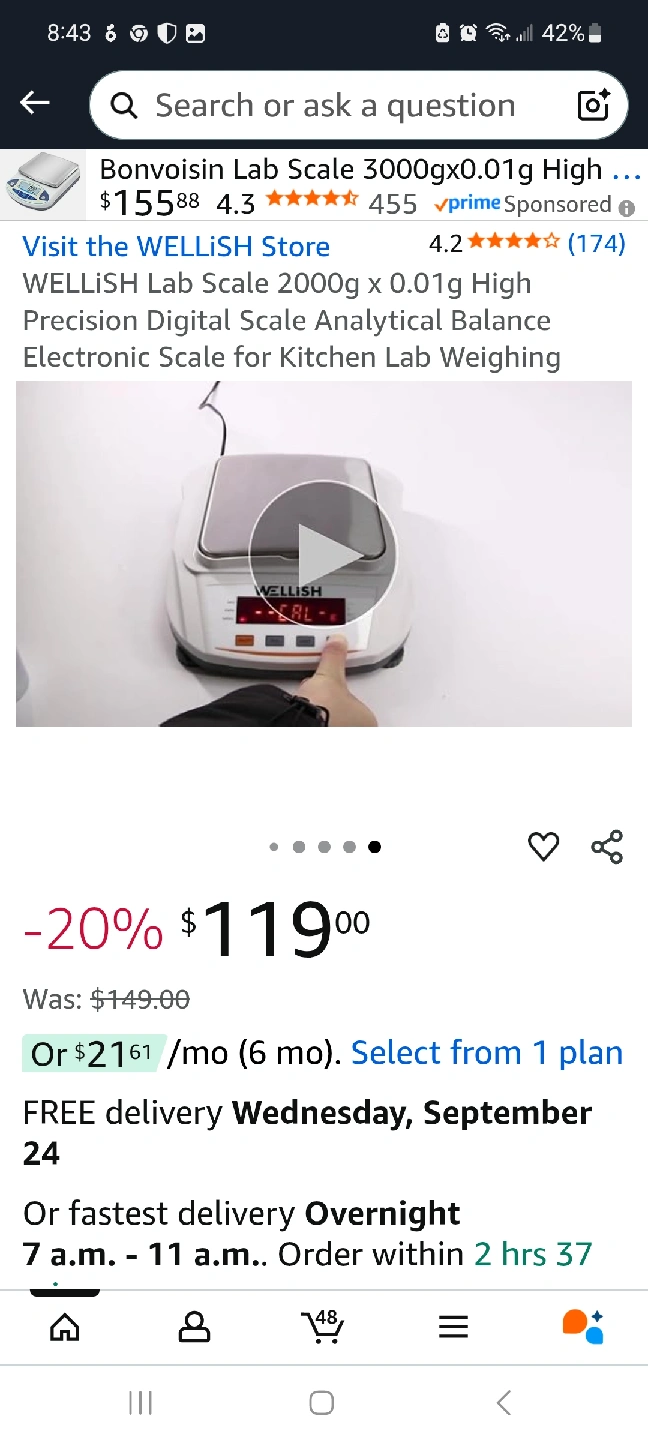Play the WELLiSH scale product video
This screenshot has height=1440, width=648.
pos(323,554)
